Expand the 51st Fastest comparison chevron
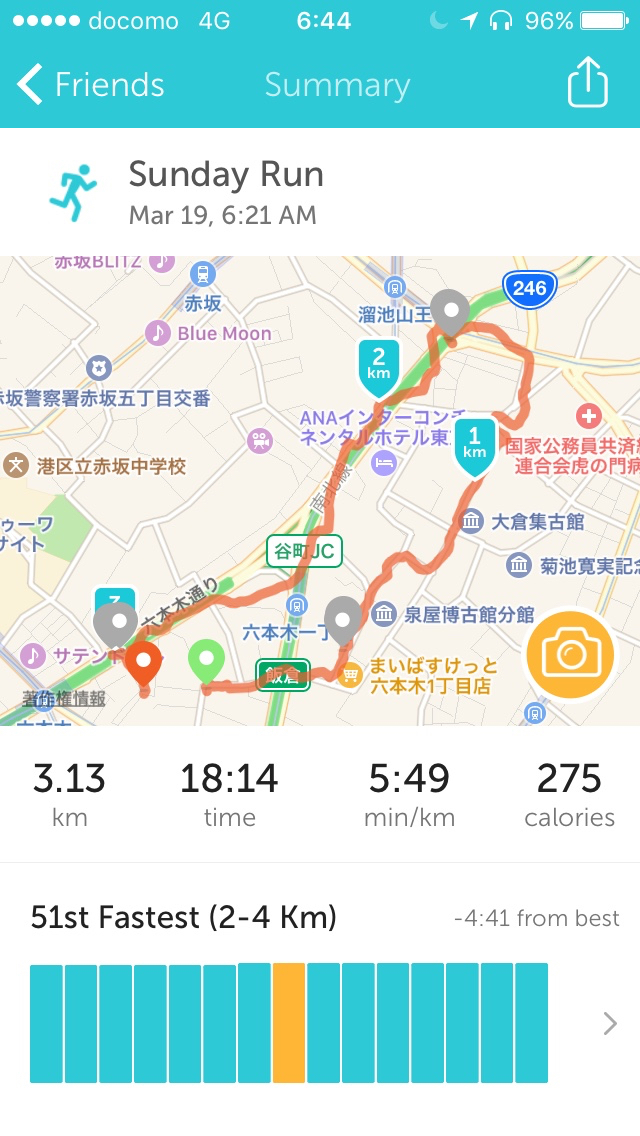This screenshot has height=1136, width=640. [x=610, y=1023]
